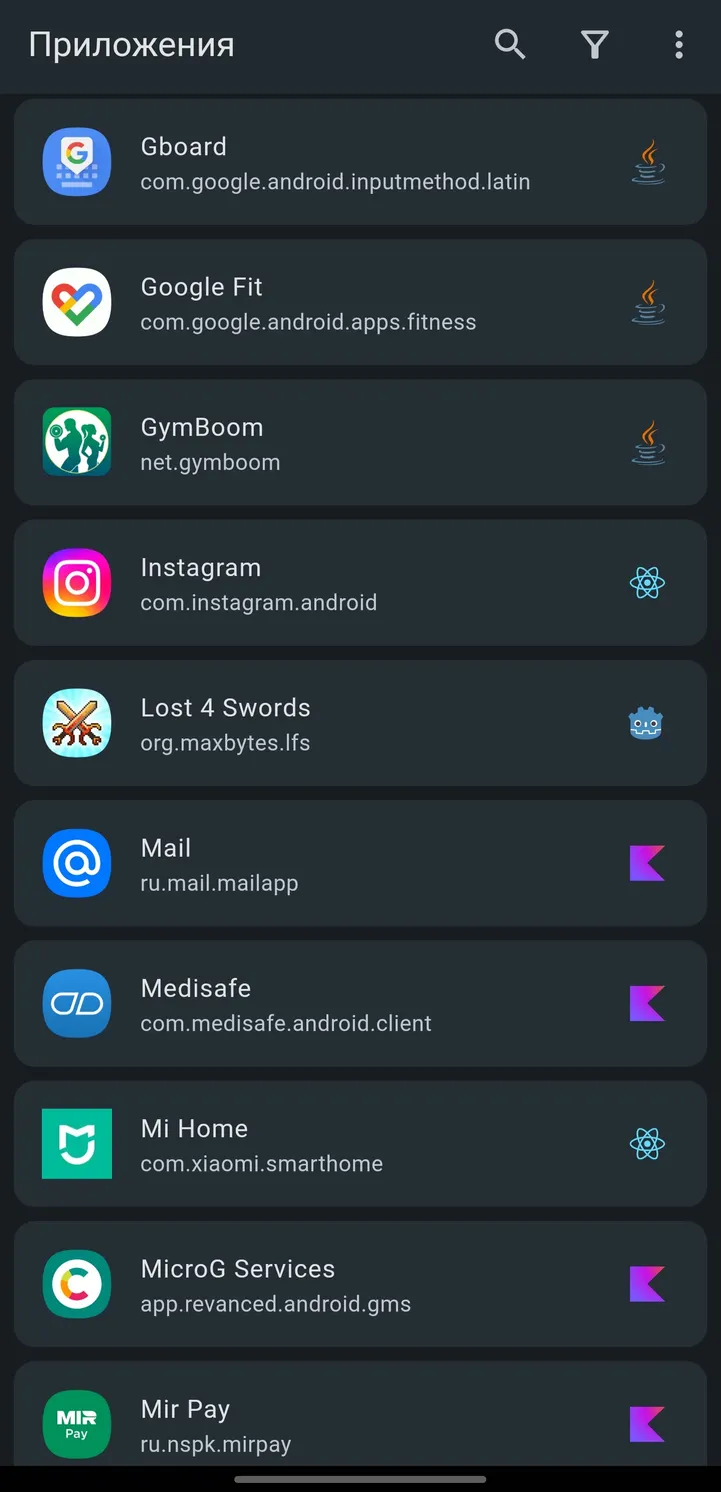The image size is (721, 1492).
Task: Select the Google Fit row
Action: (360, 302)
